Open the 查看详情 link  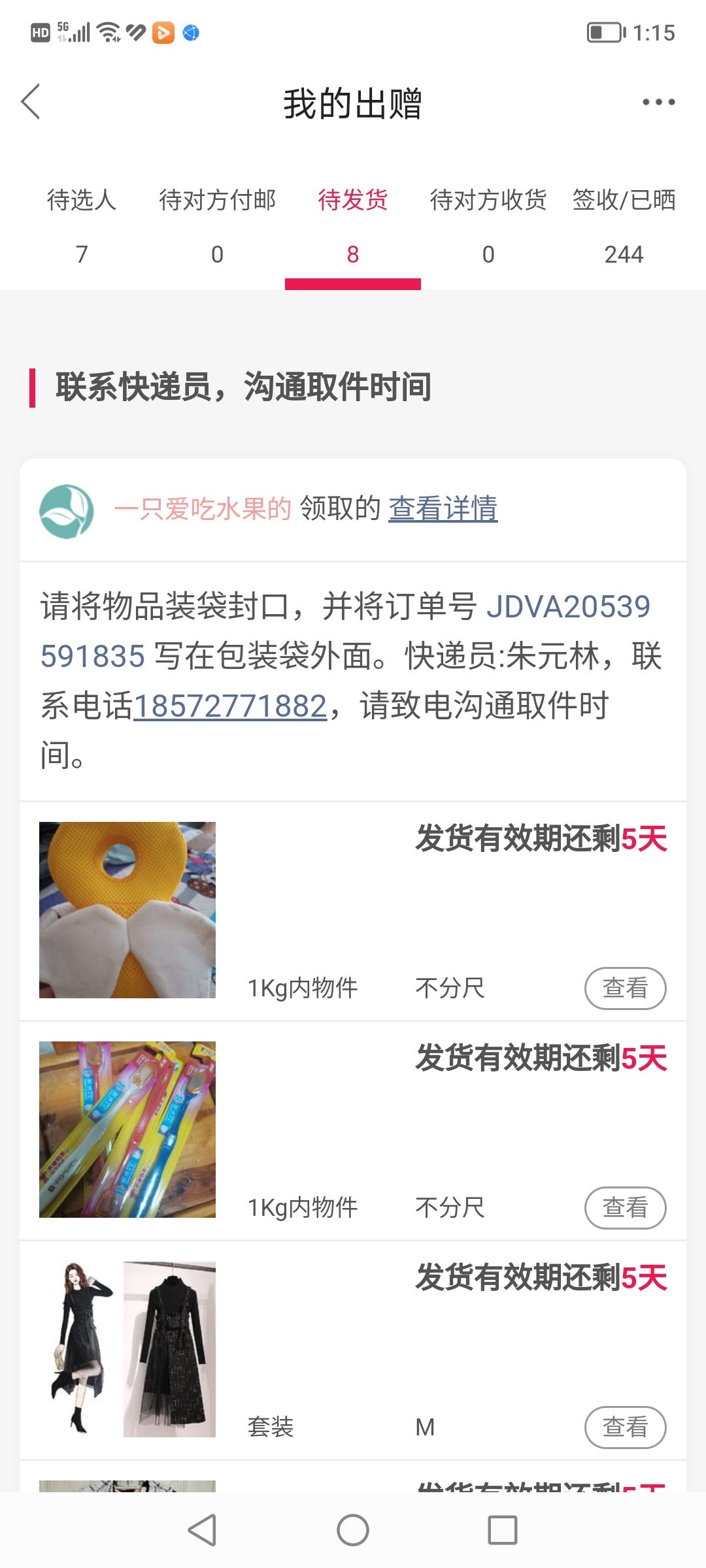(x=443, y=509)
